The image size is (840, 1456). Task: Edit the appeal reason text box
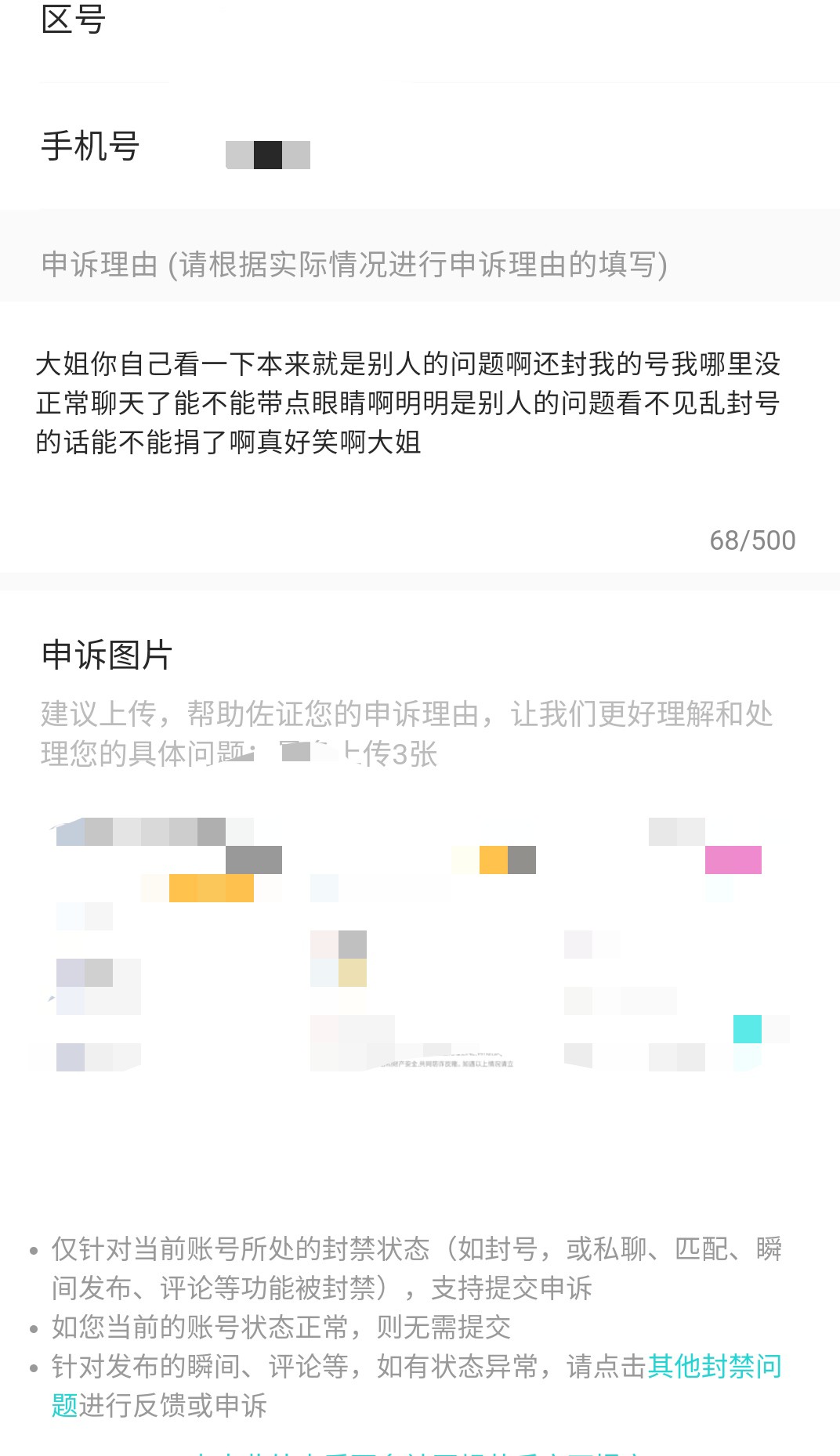(x=420, y=435)
